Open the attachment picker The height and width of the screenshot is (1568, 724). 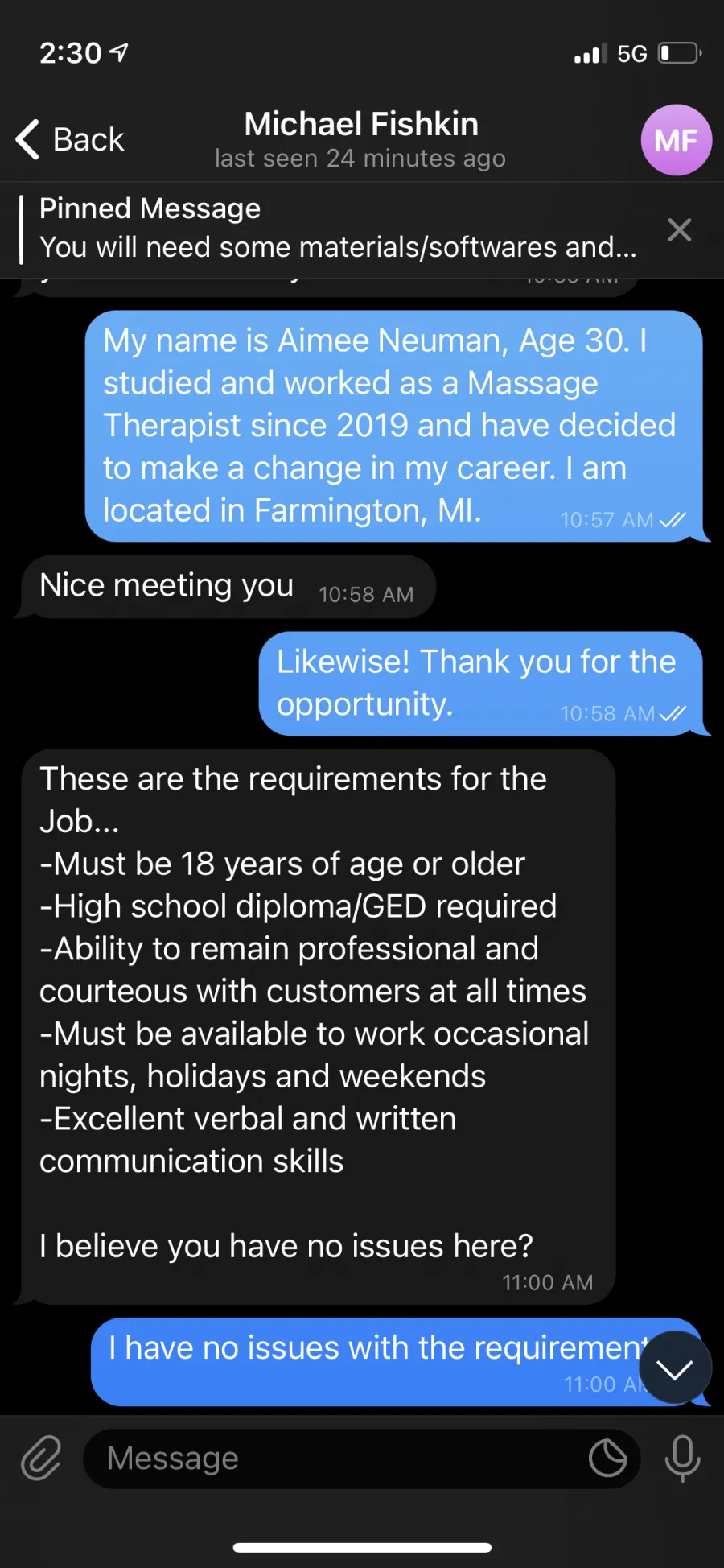[x=41, y=1458]
